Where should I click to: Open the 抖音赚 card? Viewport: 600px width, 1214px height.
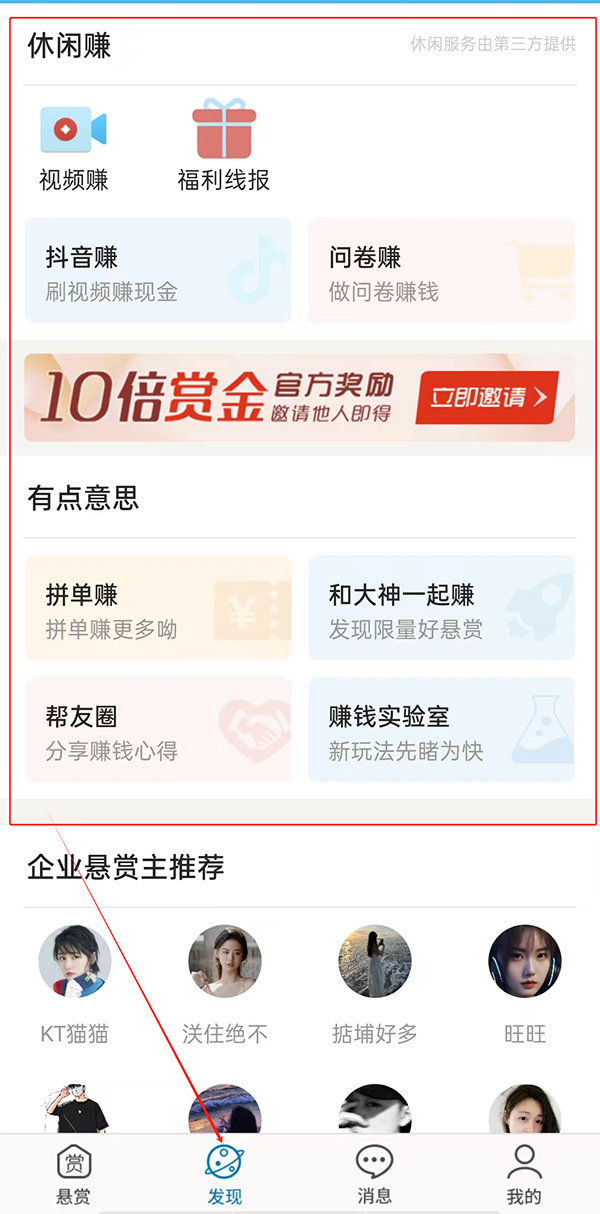pos(158,271)
